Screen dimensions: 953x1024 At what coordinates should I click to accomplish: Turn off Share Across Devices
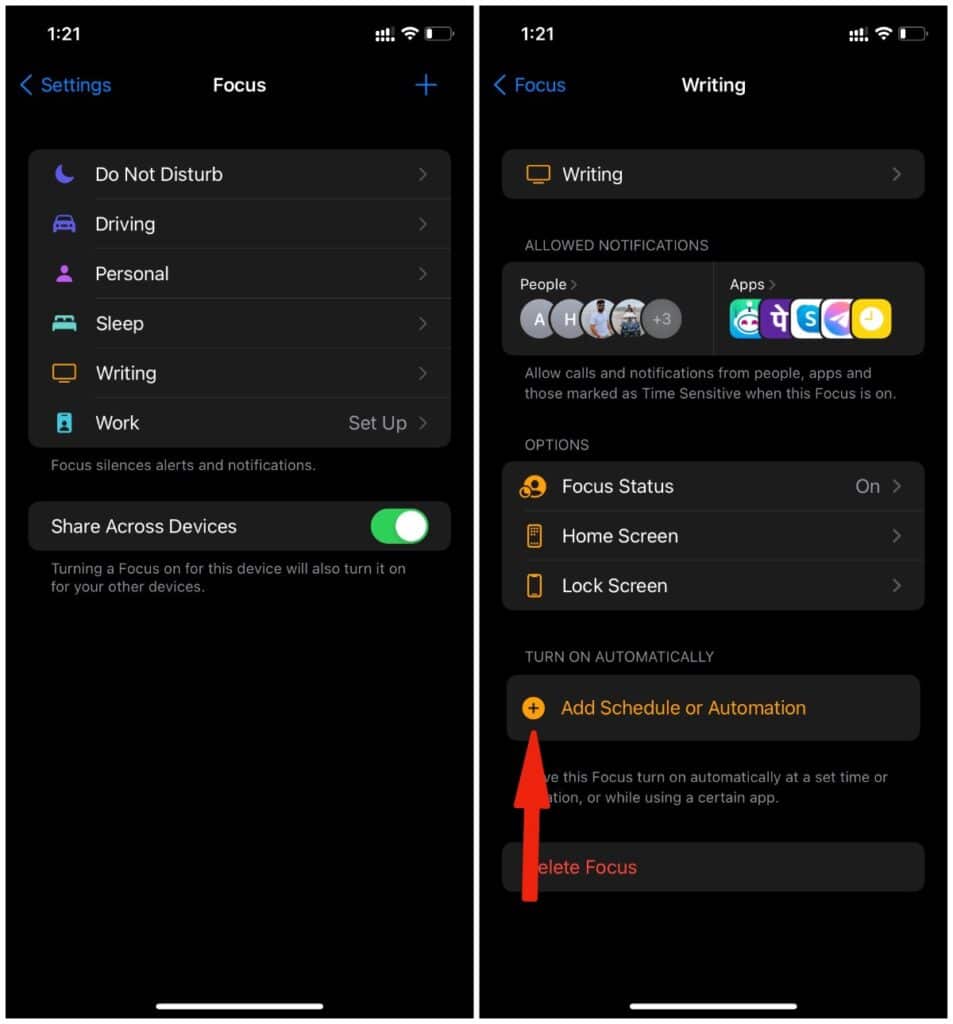[399, 526]
